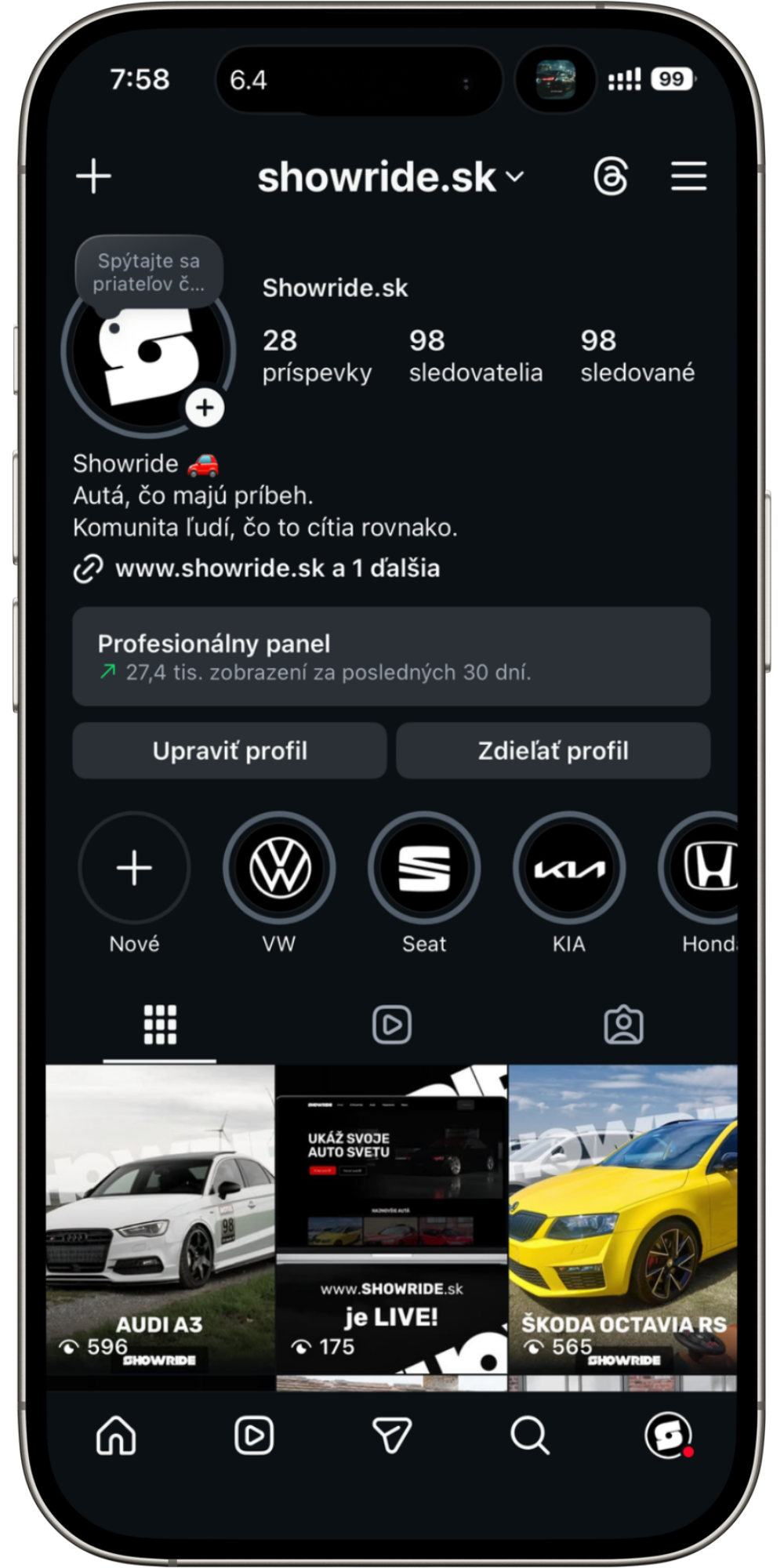784x1568 pixels.
Task: View the 98 sledované list
Action: click(x=637, y=355)
